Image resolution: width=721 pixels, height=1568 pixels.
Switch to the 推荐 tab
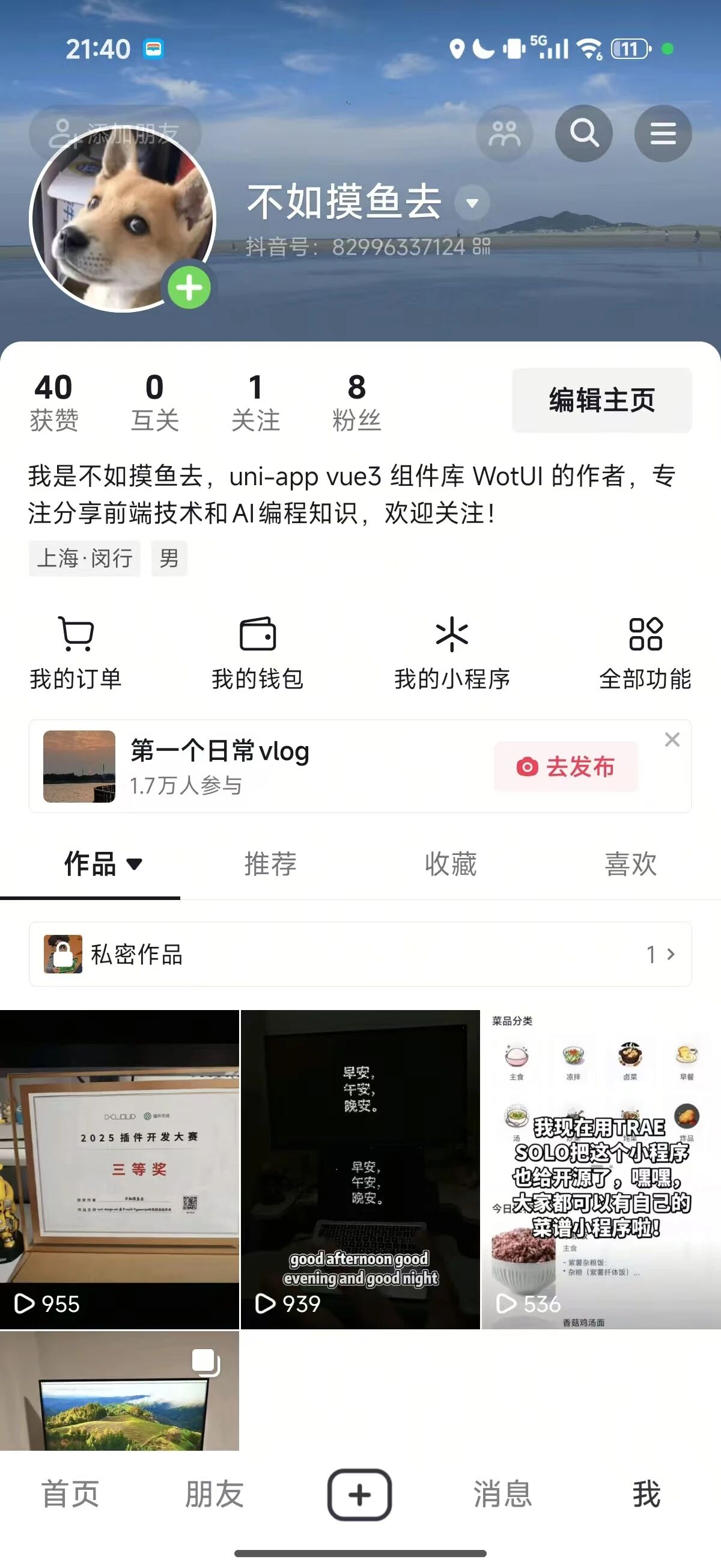point(270,864)
